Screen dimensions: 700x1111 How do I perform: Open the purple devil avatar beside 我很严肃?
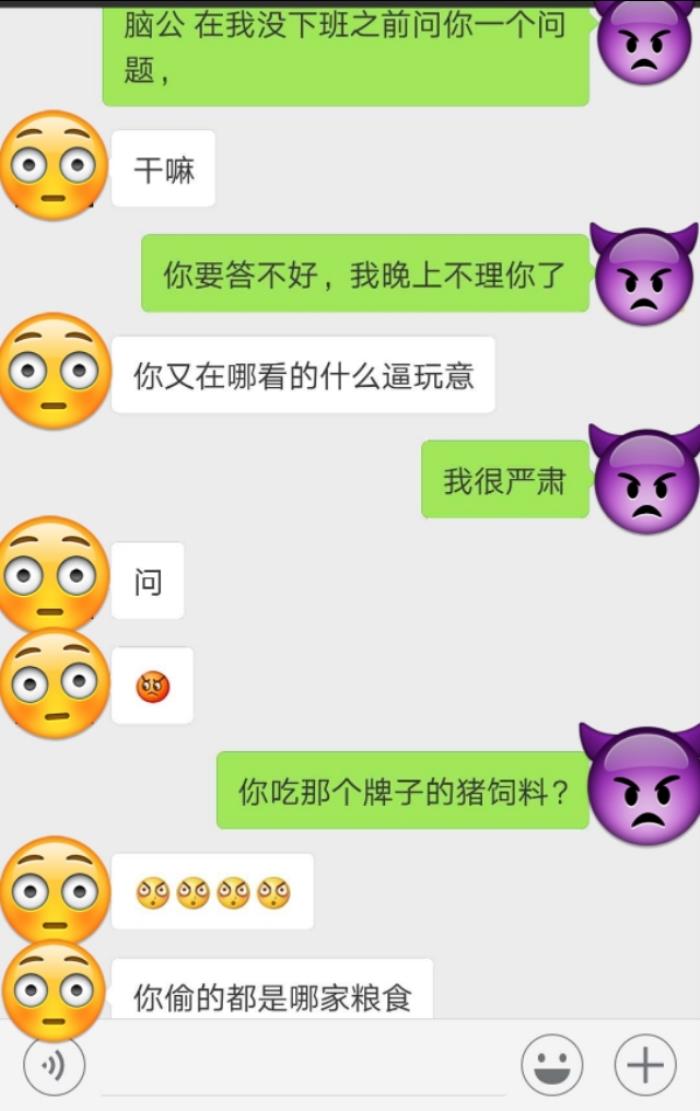click(x=646, y=480)
